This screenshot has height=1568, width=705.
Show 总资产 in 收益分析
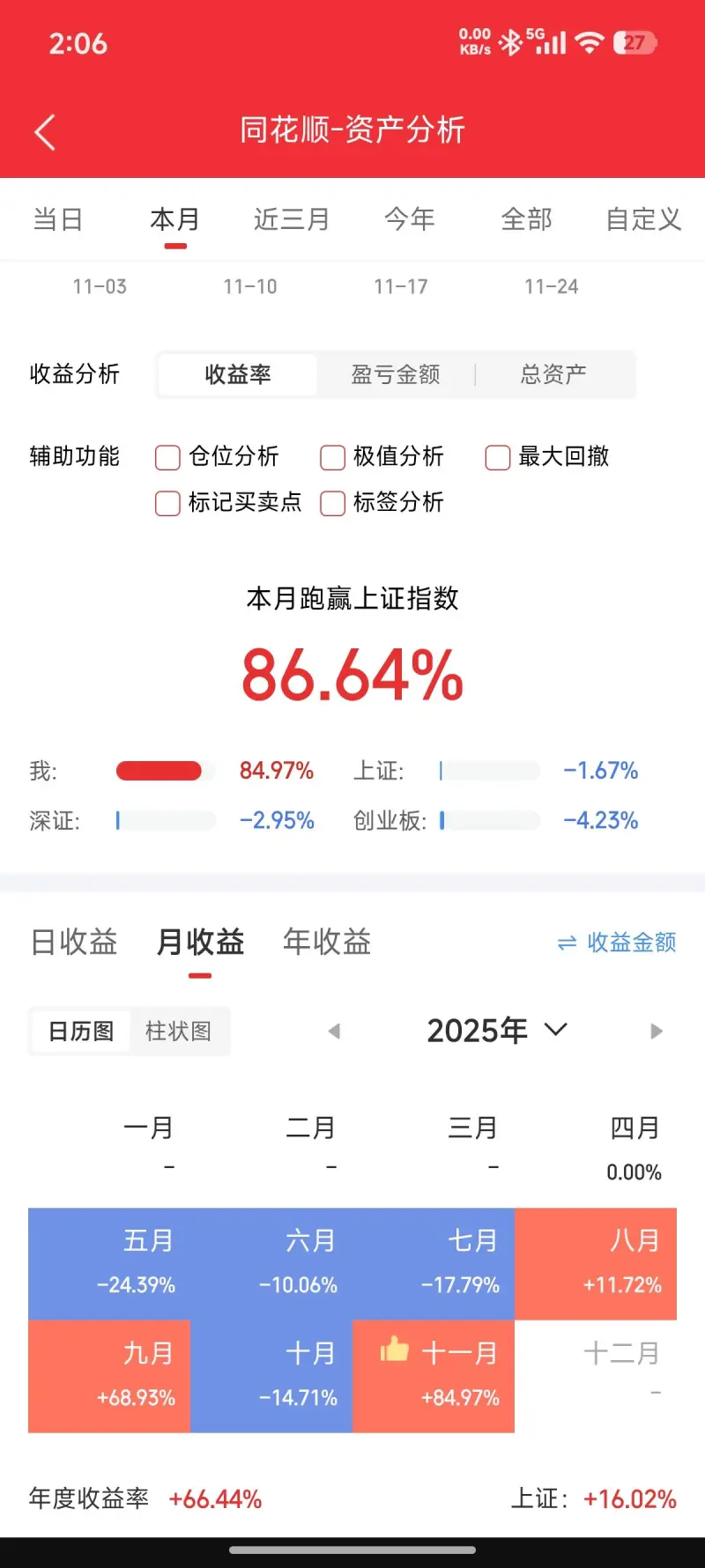coord(553,374)
